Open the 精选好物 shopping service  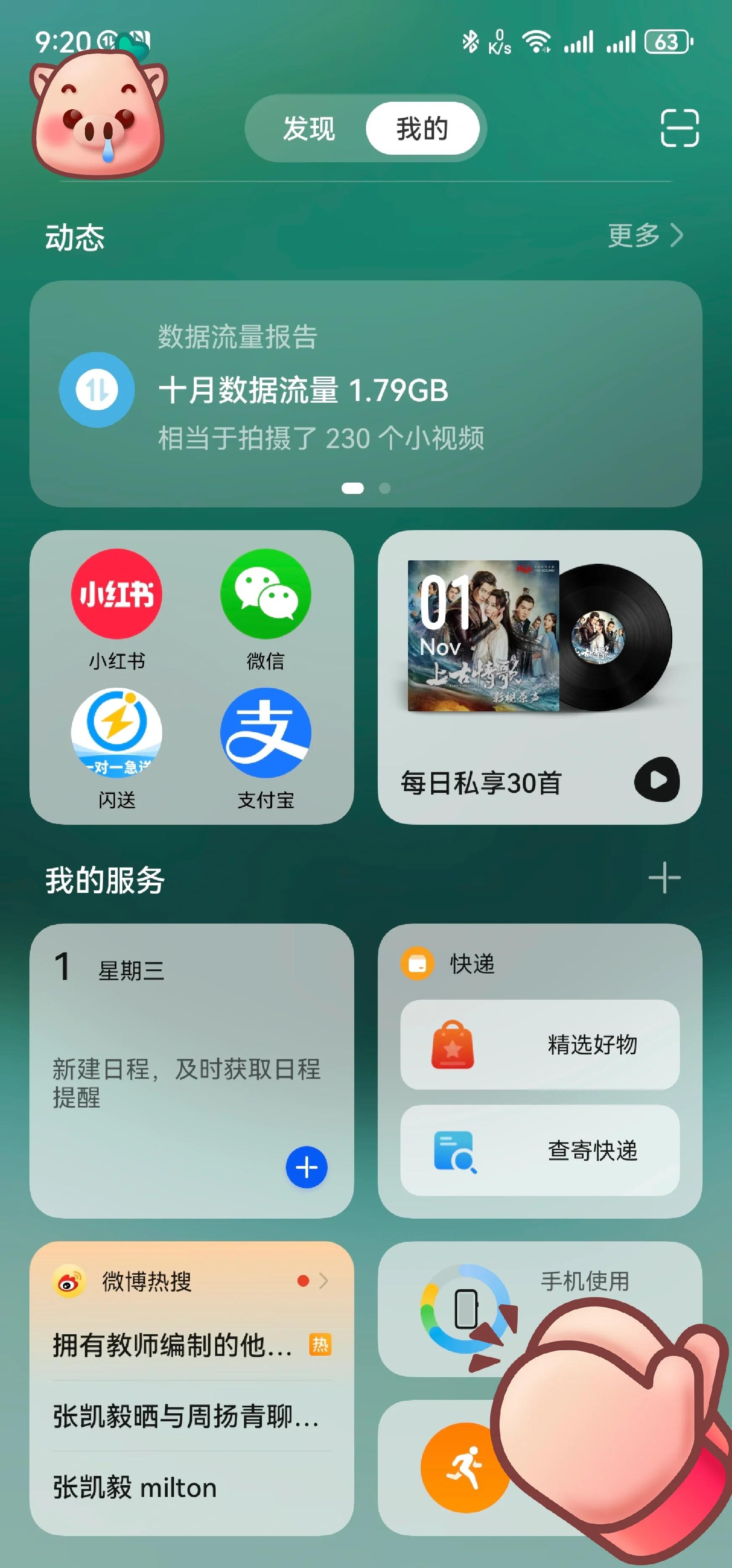[x=453, y=1045]
